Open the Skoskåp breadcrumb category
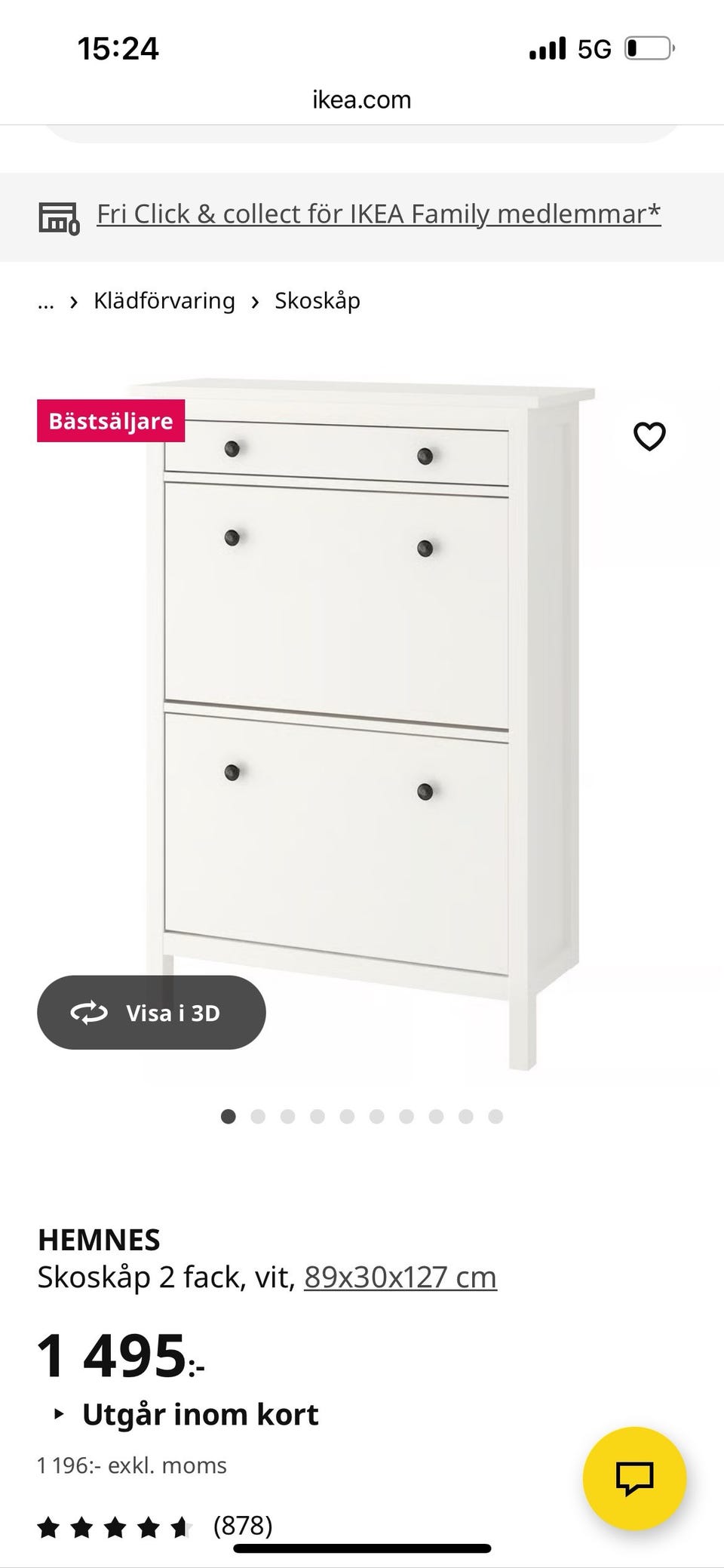724x1568 pixels. [x=317, y=301]
